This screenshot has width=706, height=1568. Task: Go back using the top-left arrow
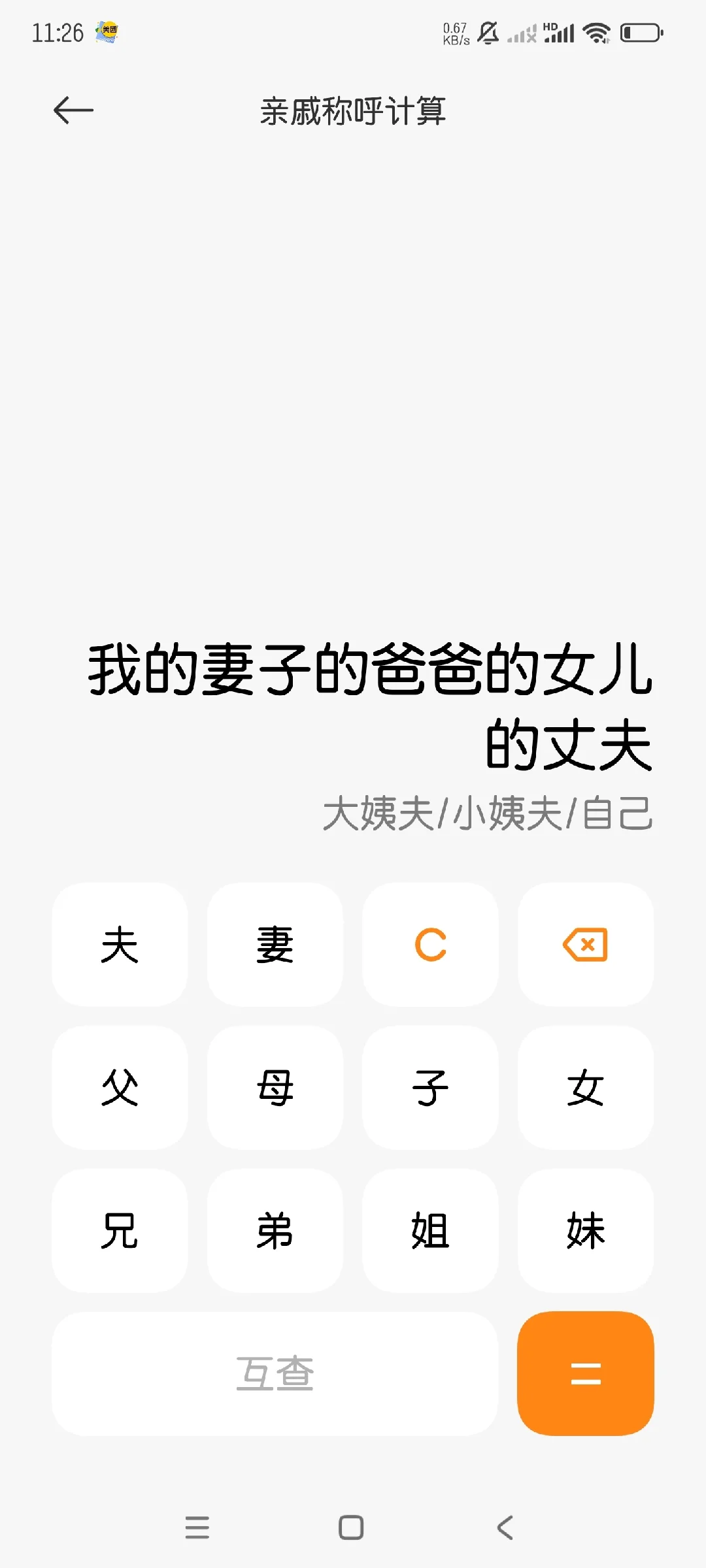click(73, 110)
